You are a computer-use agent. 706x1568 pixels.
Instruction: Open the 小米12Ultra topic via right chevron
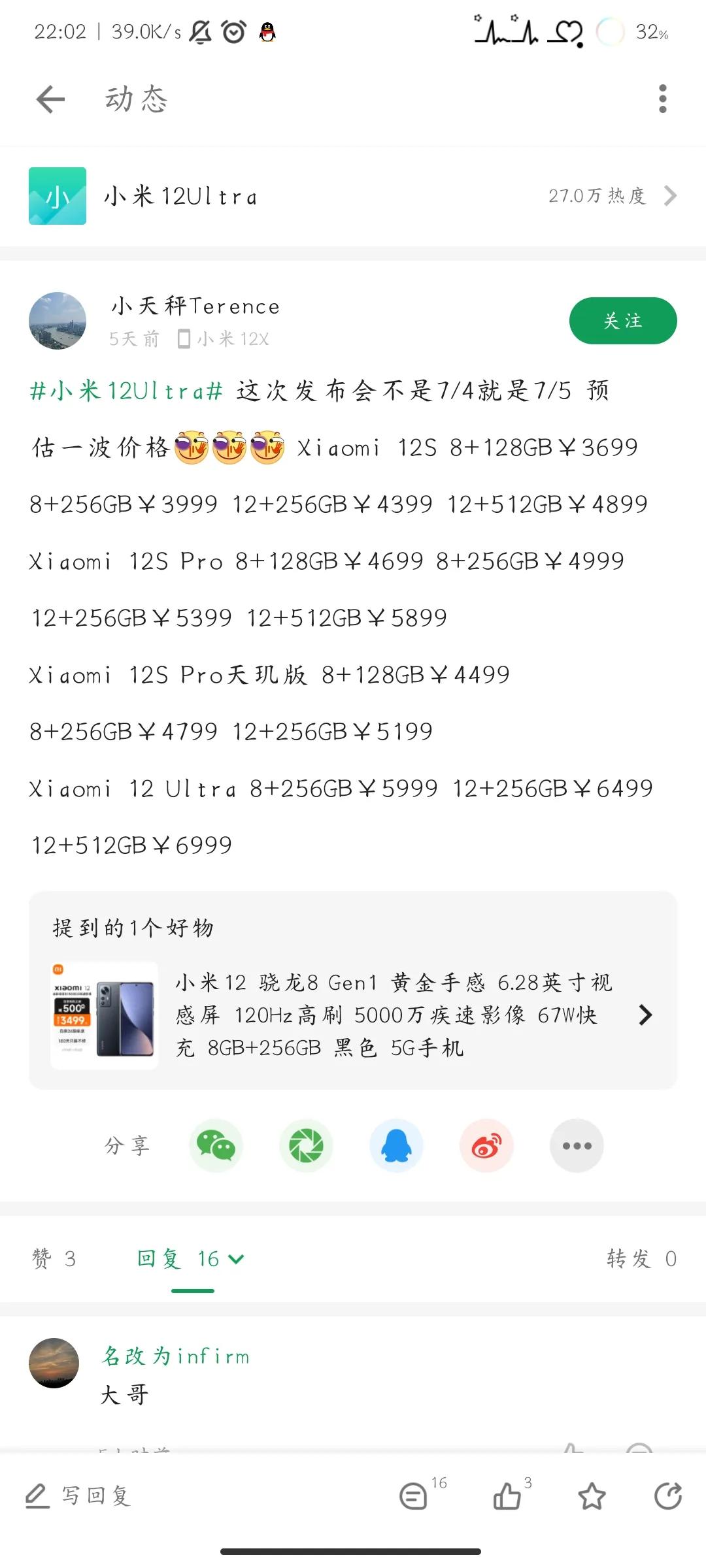pyautogui.click(x=671, y=196)
